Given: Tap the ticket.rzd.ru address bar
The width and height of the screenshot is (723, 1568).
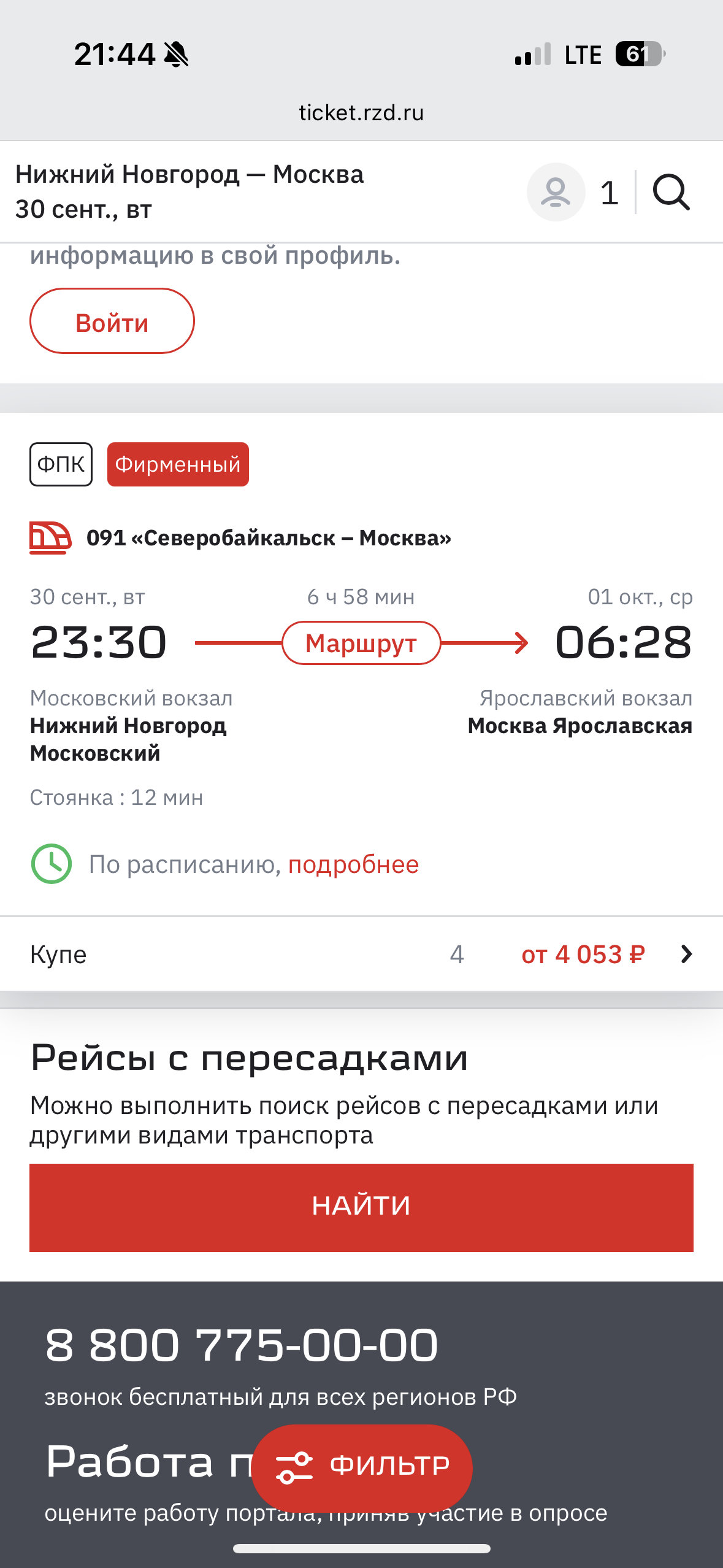Looking at the screenshot, I should click(x=361, y=113).
